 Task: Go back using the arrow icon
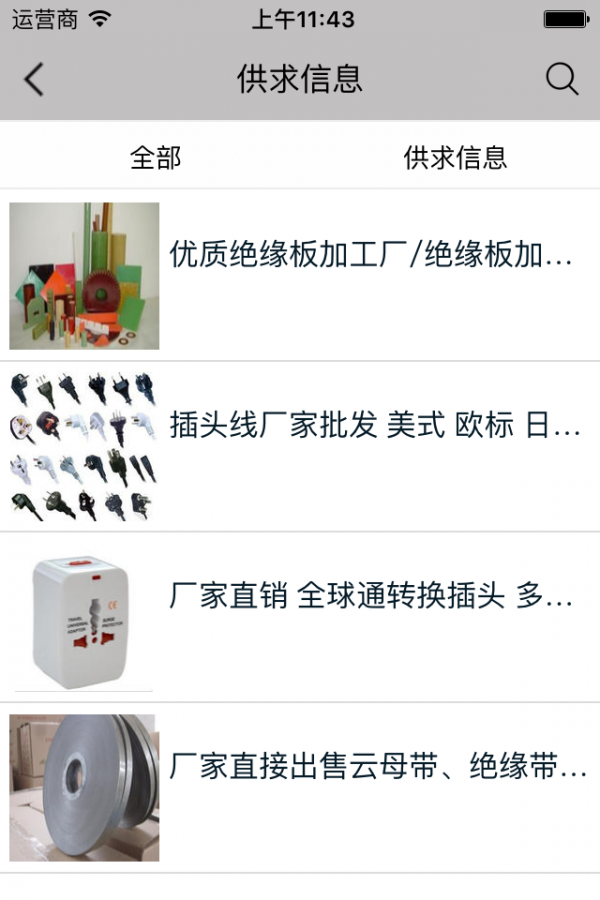[34, 79]
